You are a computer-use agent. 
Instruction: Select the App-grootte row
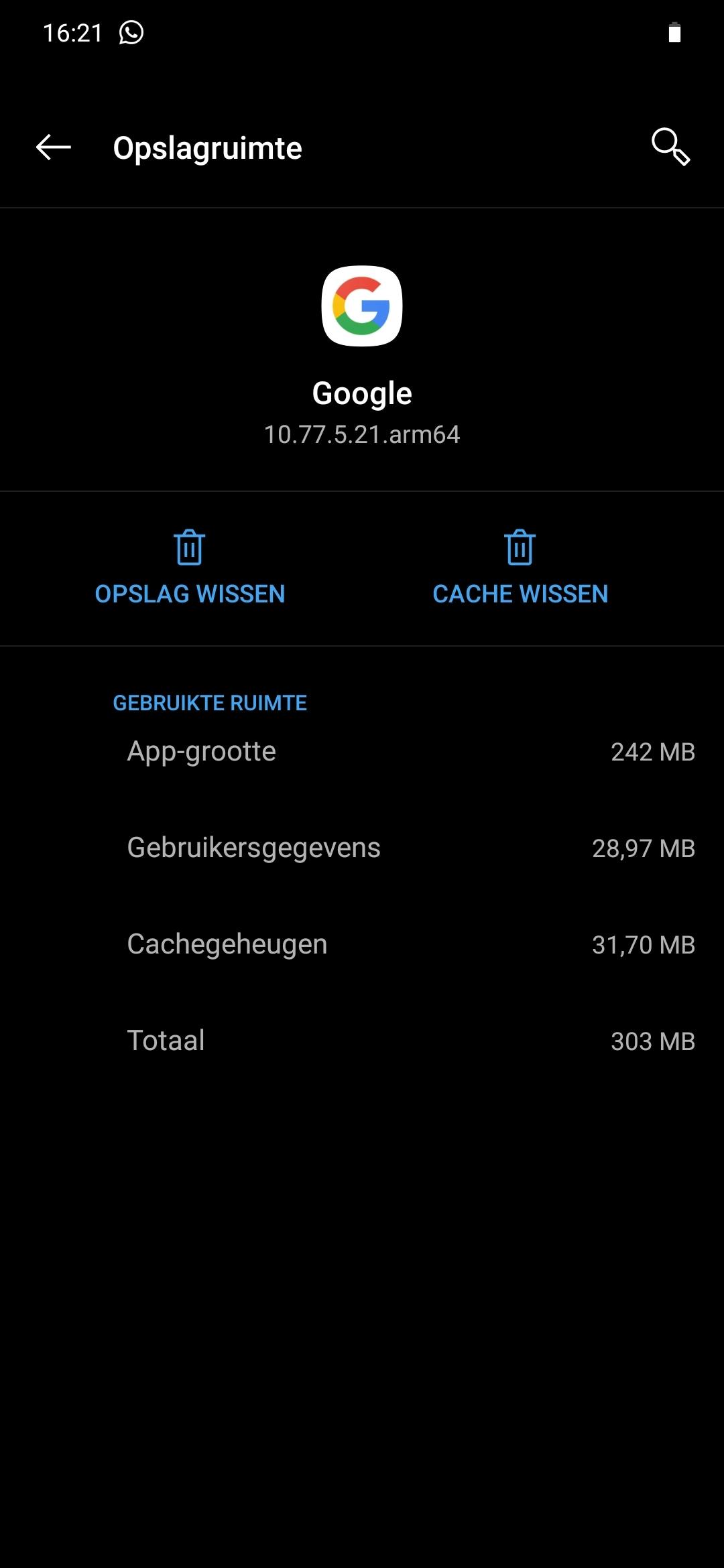point(362,752)
